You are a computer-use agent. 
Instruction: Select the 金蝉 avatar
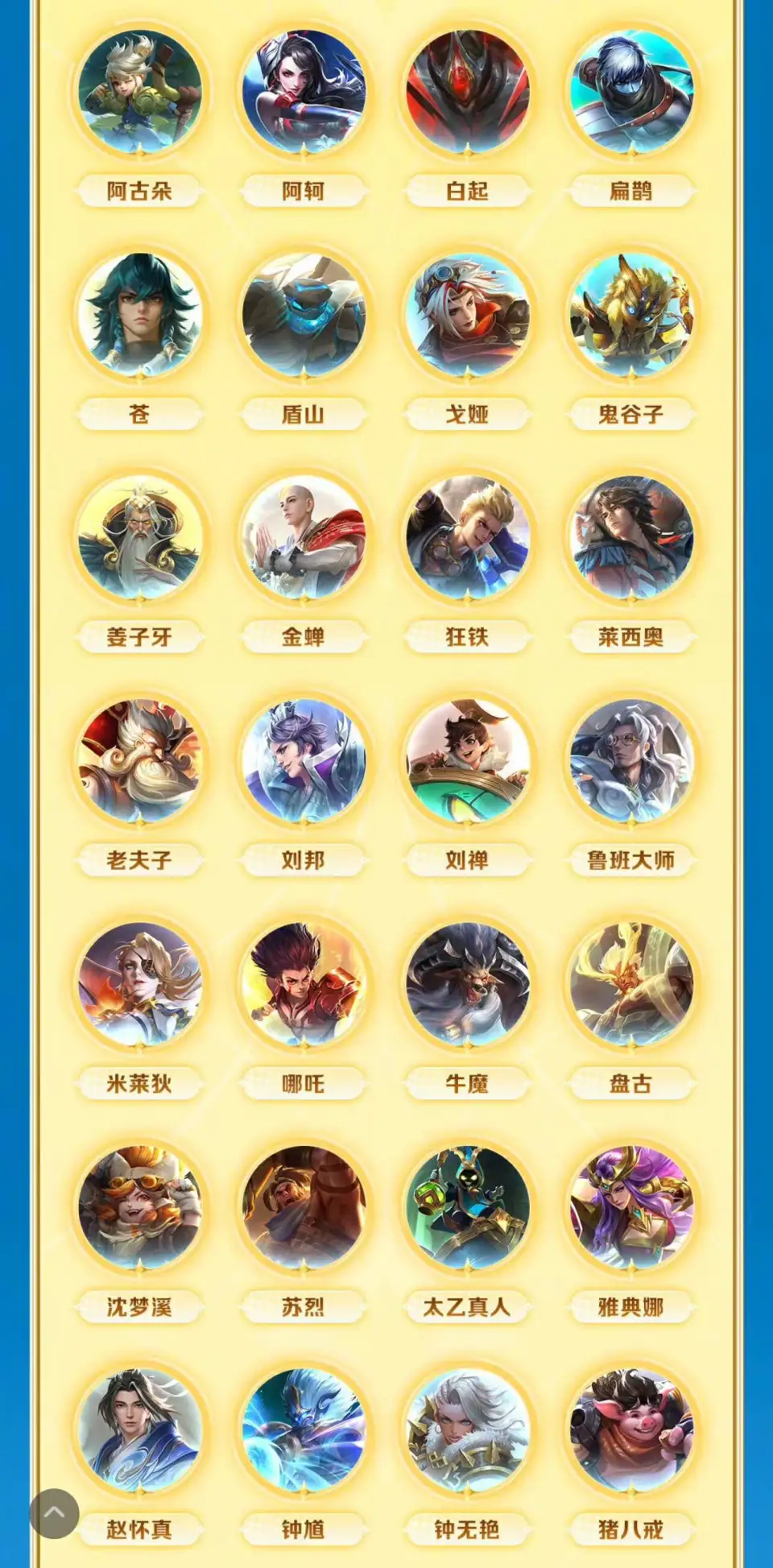point(304,538)
